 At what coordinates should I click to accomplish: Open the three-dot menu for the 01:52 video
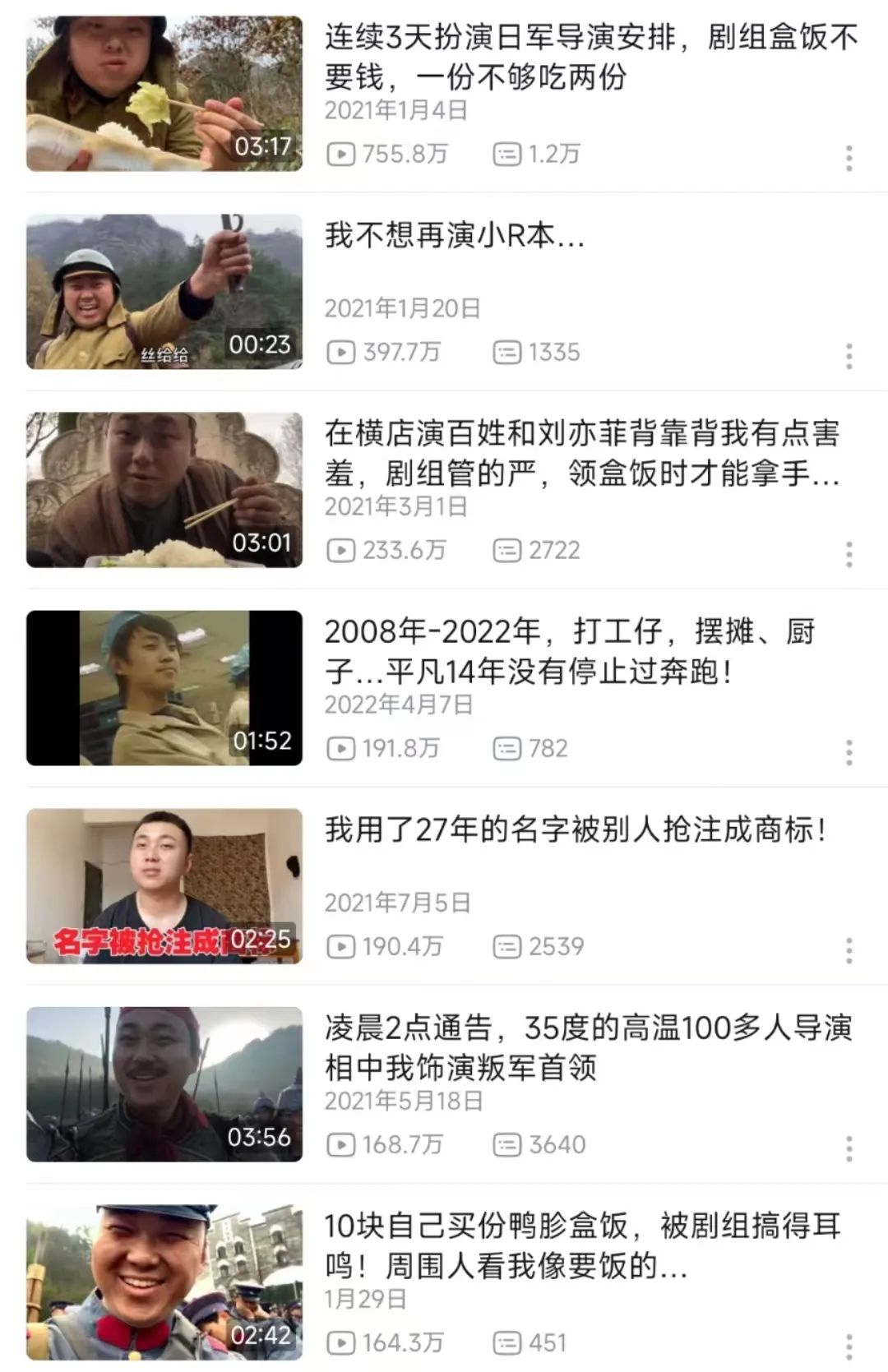click(x=849, y=752)
